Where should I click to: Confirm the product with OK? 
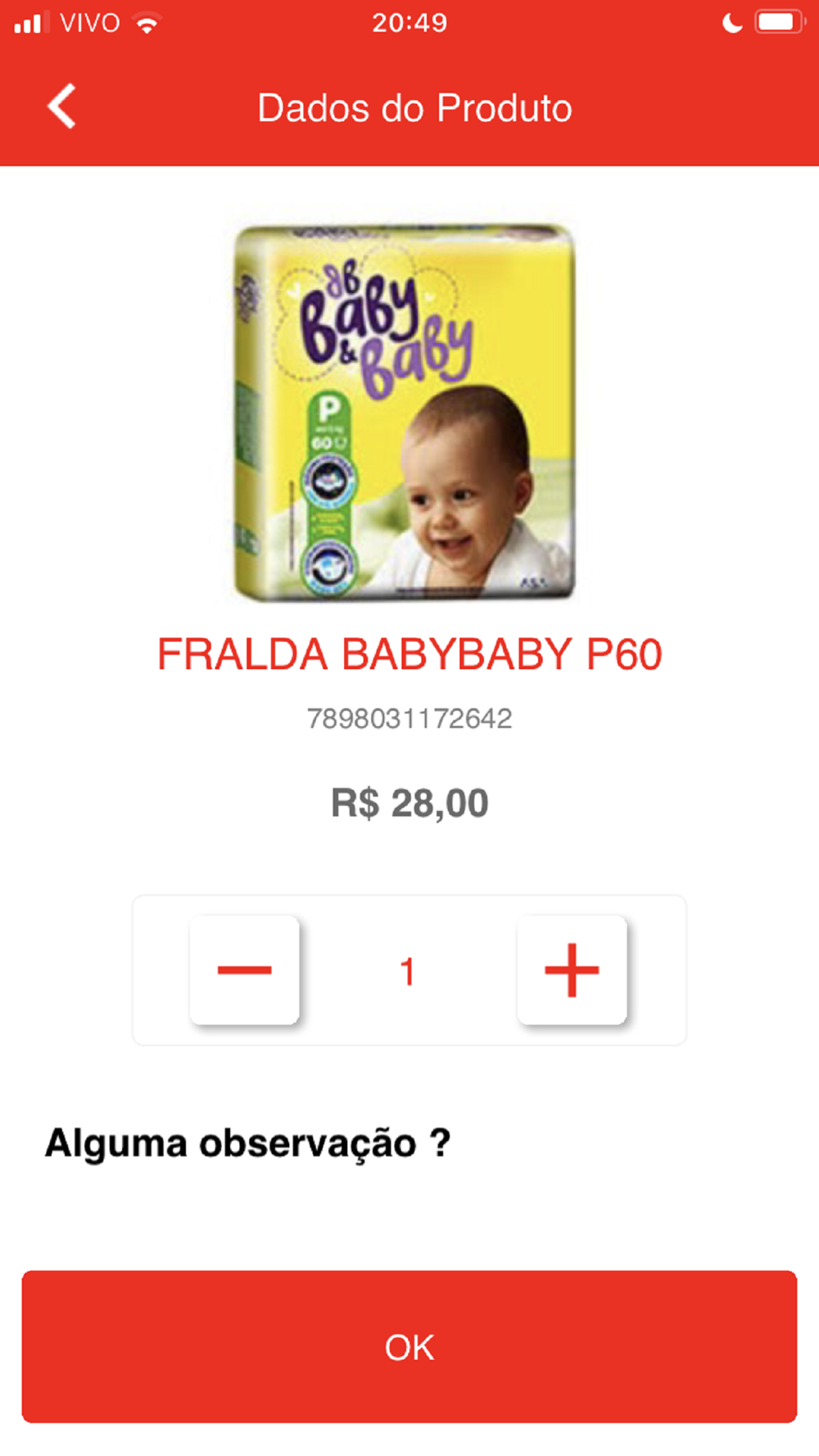(409, 1346)
